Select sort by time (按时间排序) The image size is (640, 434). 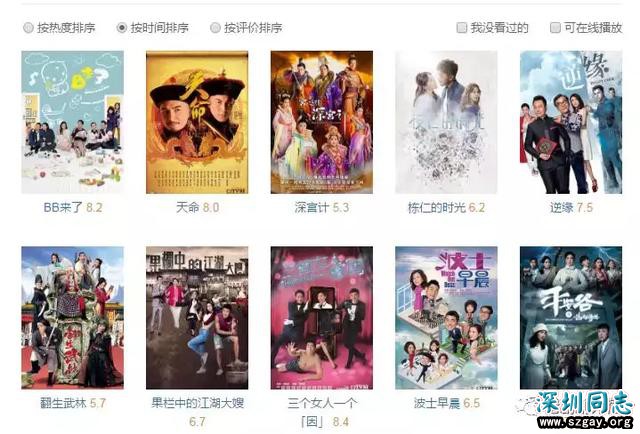click(x=122, y=28)
